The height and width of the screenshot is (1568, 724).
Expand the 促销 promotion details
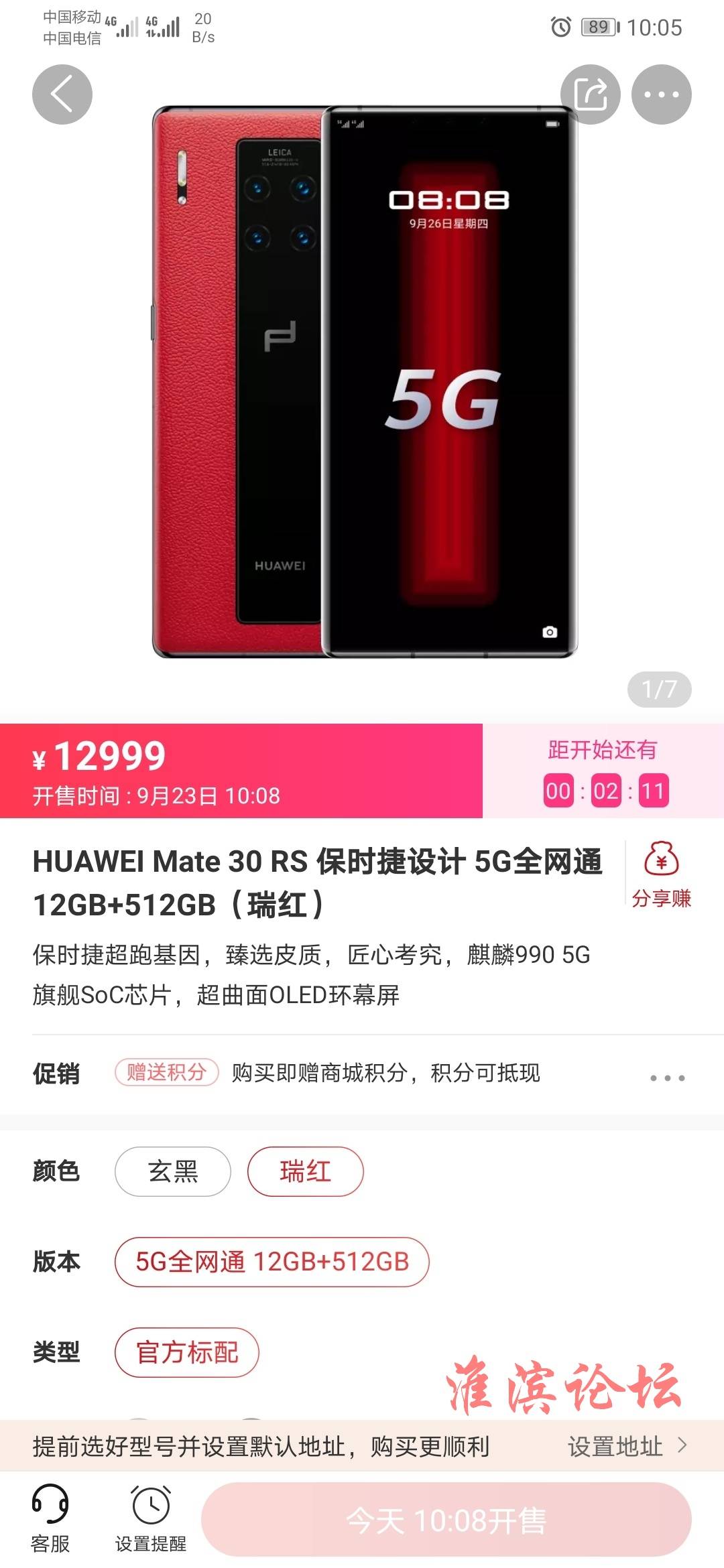pyautogui.click(x=667, y=1078)
